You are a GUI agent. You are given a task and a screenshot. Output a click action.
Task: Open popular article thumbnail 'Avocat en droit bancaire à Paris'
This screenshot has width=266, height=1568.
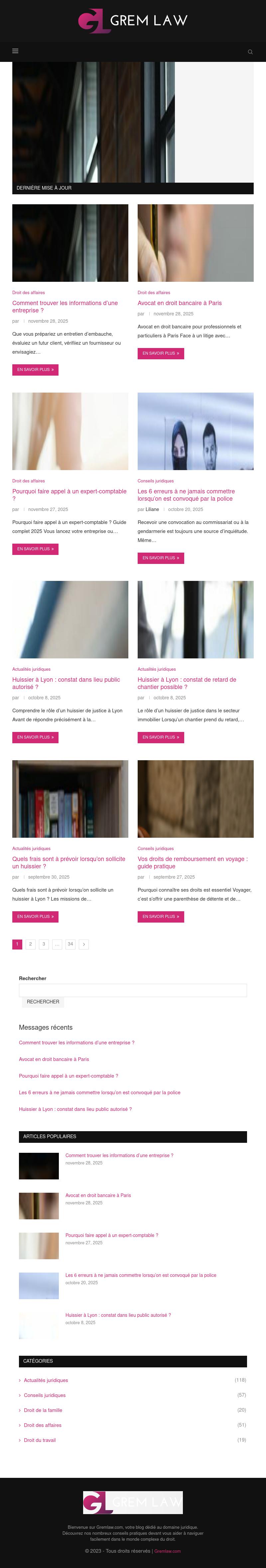click(x=39, y=1206)
